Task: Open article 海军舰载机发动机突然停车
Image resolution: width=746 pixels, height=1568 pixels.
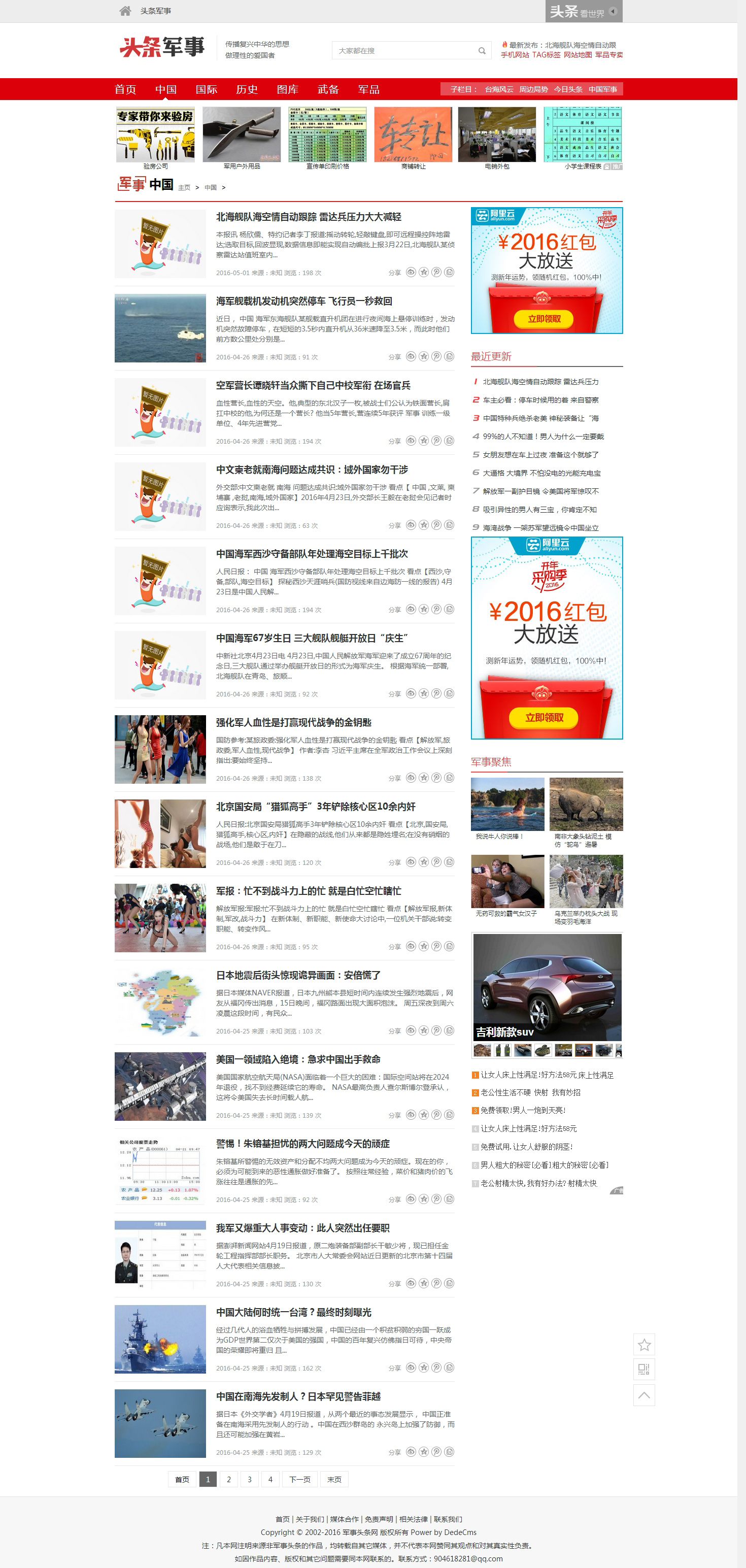Action: pos(303,301)
